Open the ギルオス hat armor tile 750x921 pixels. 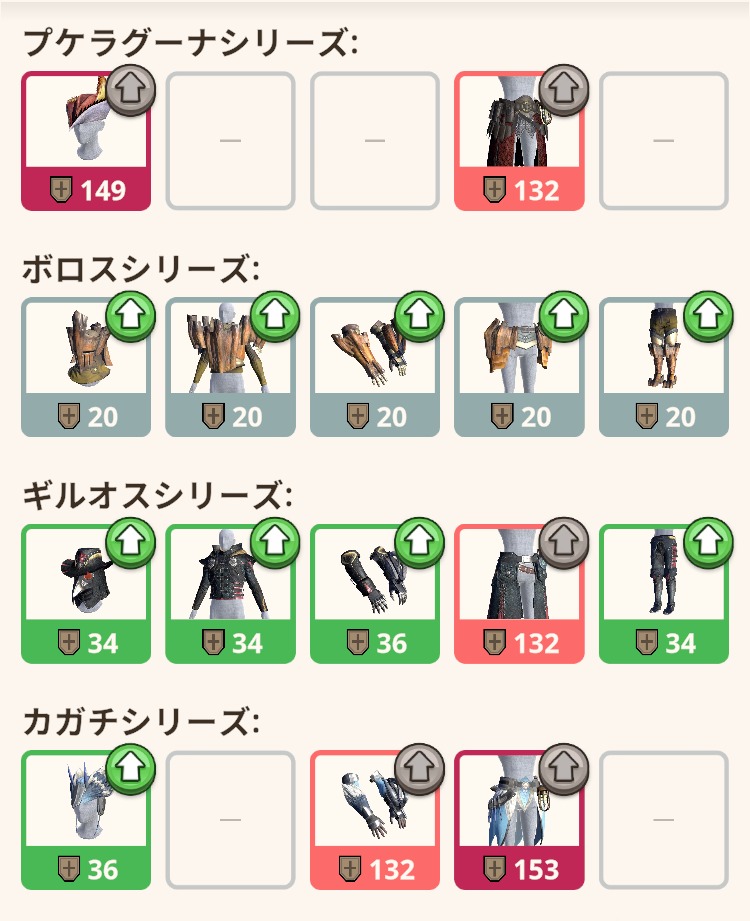[85, 593]
